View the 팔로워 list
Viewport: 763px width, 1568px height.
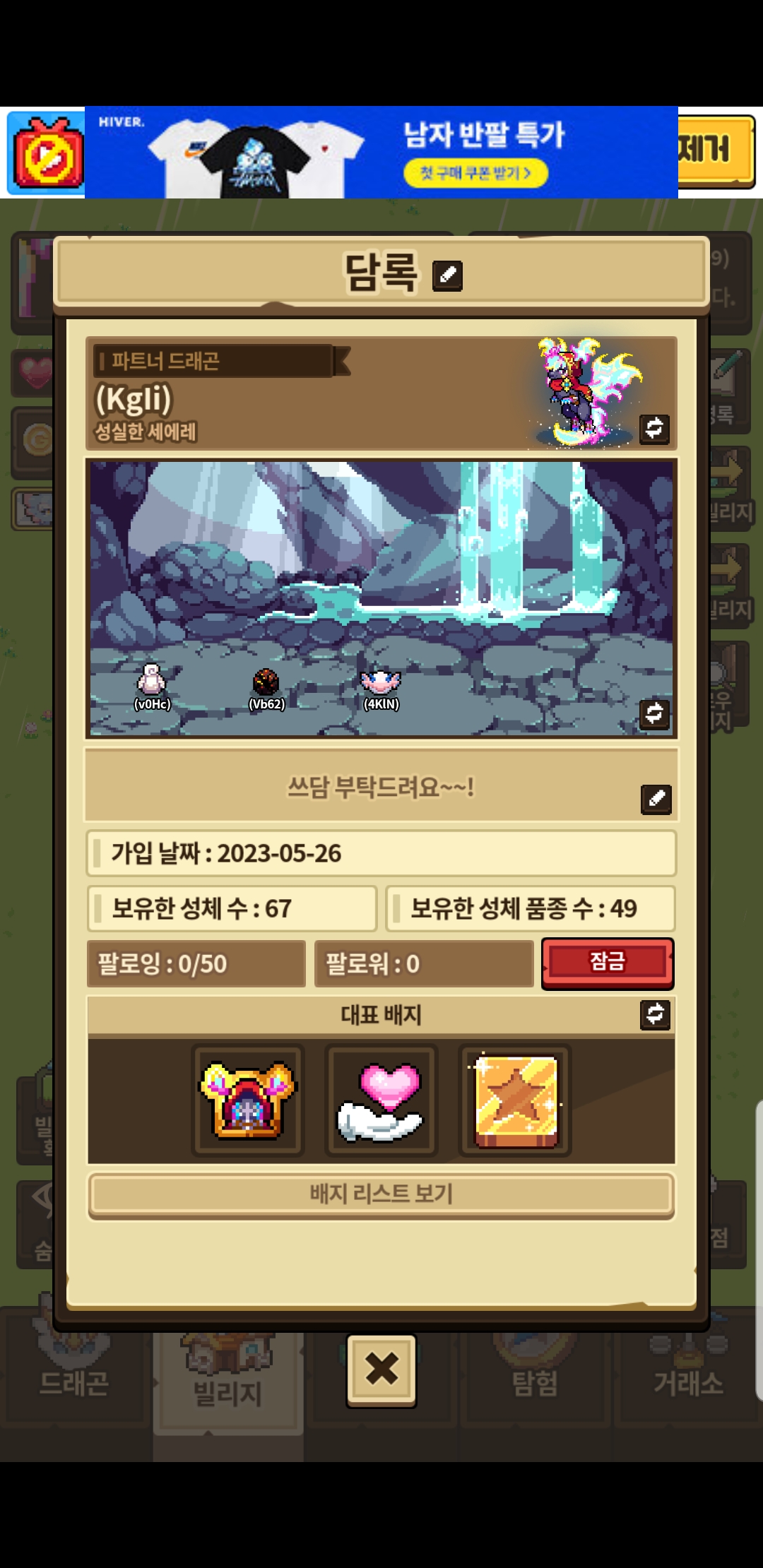click(424, 963)
